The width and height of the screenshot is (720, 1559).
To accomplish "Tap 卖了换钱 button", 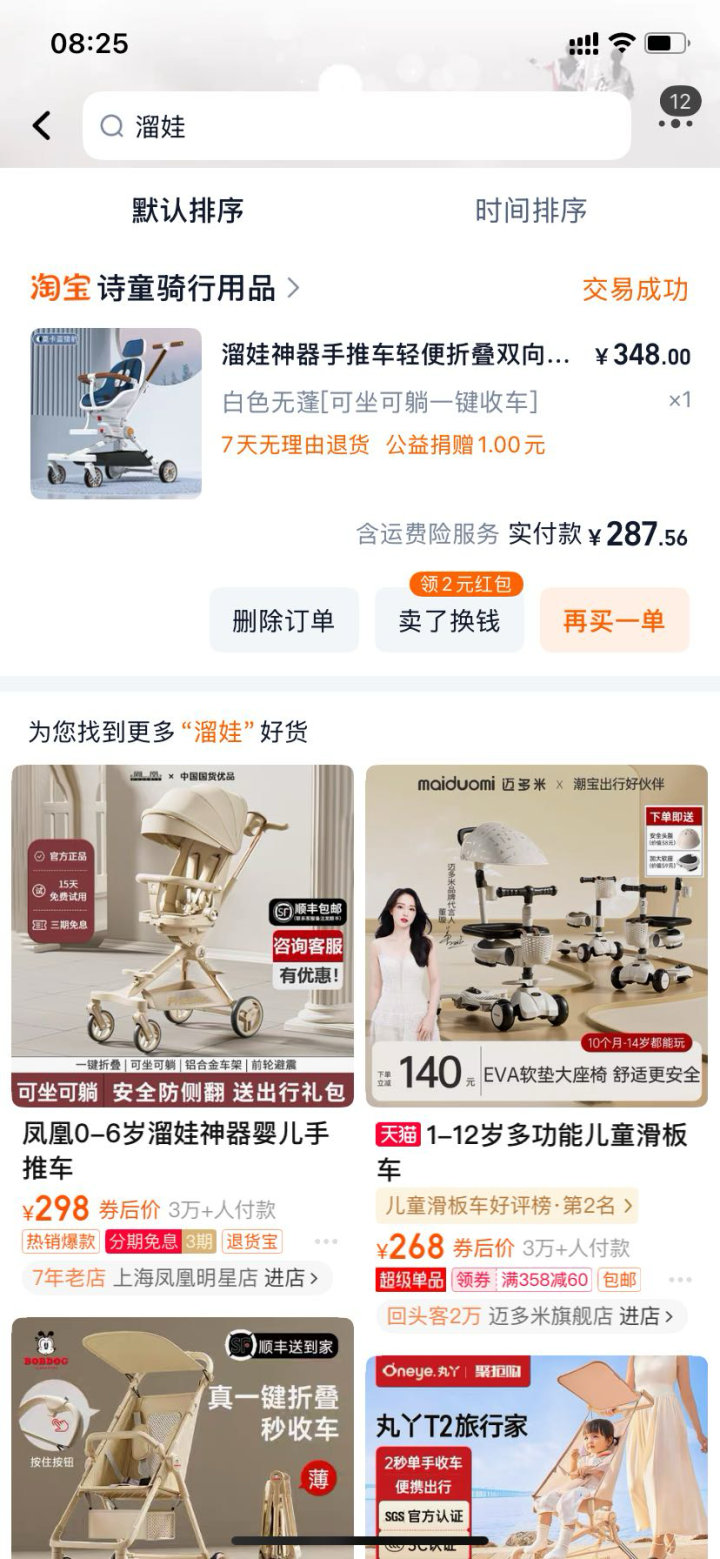I will (449, 620).
